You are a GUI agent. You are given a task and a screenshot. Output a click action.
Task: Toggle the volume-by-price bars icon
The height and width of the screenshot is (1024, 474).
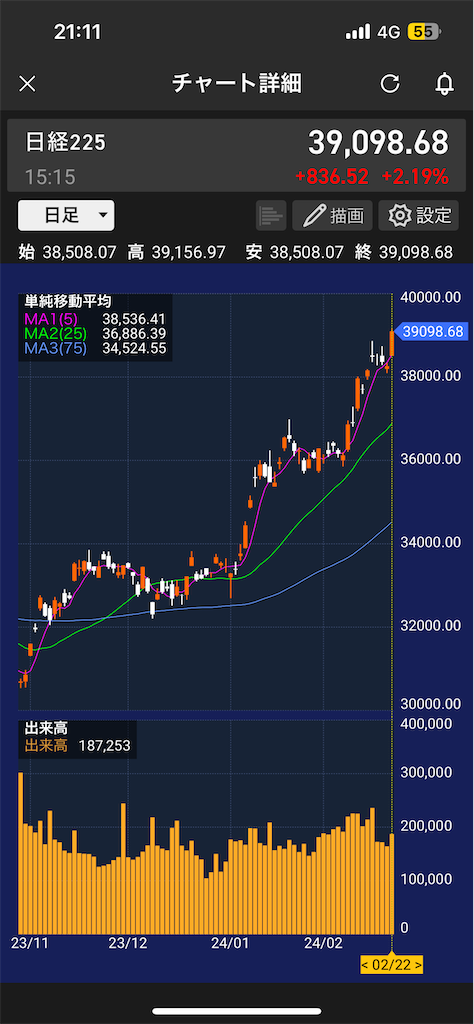271,216
